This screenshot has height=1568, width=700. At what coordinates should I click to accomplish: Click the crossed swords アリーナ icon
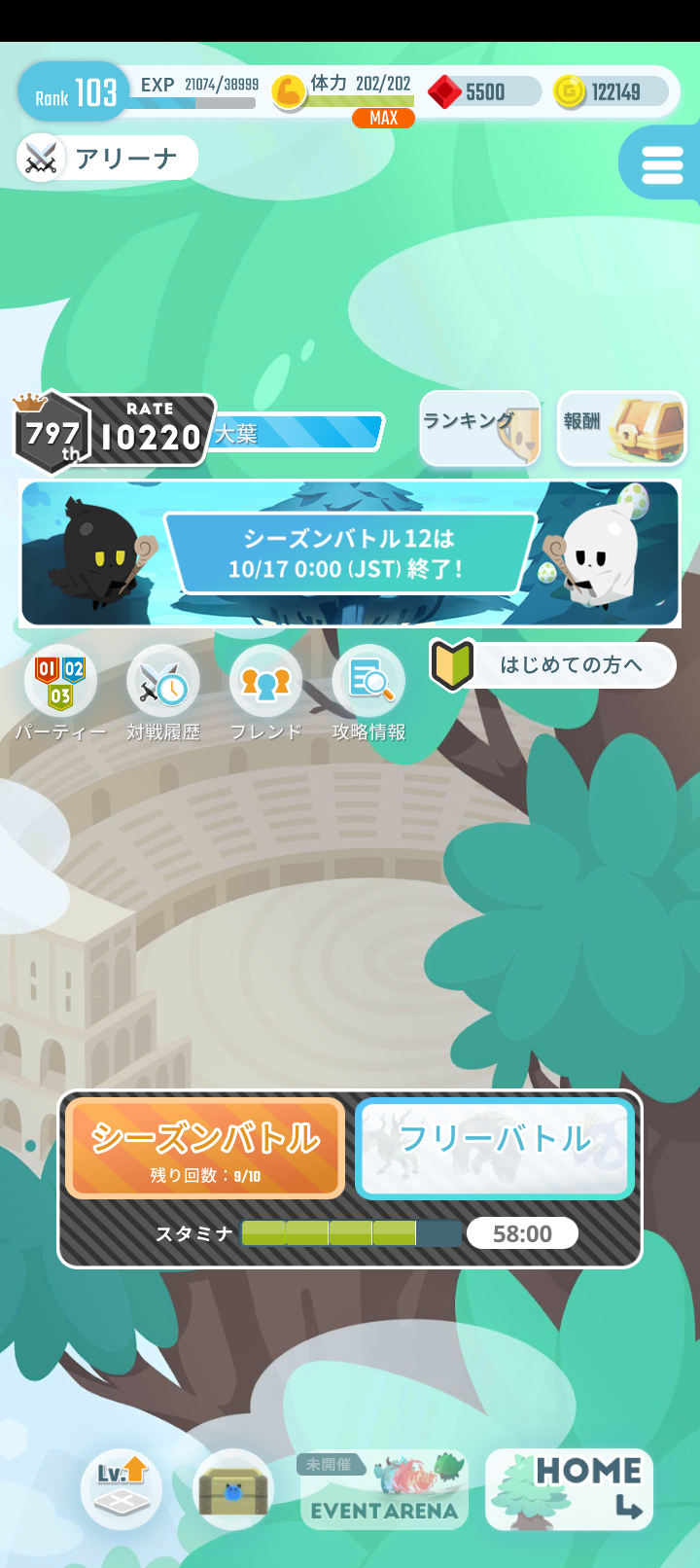39,157
